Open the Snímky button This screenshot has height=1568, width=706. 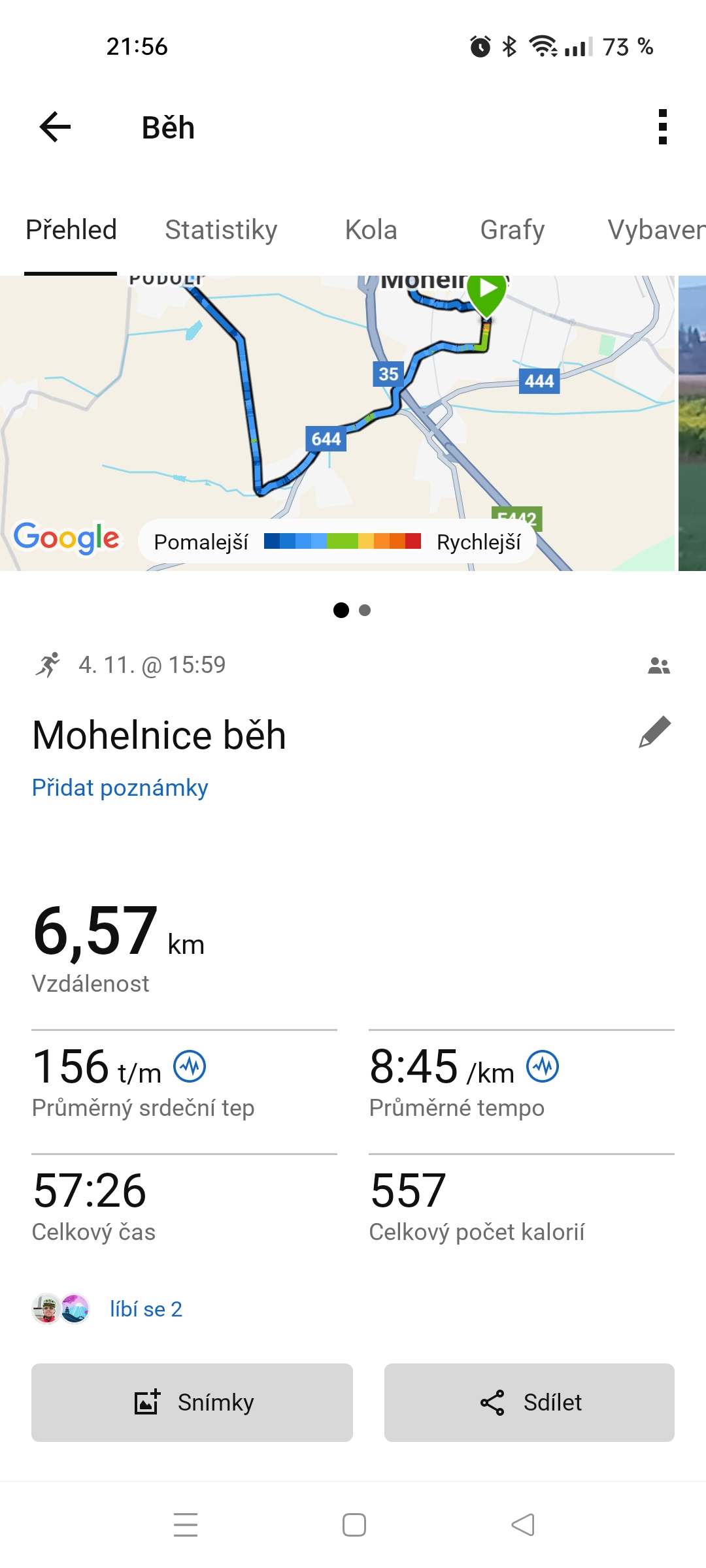click(x=192, y=1403)
